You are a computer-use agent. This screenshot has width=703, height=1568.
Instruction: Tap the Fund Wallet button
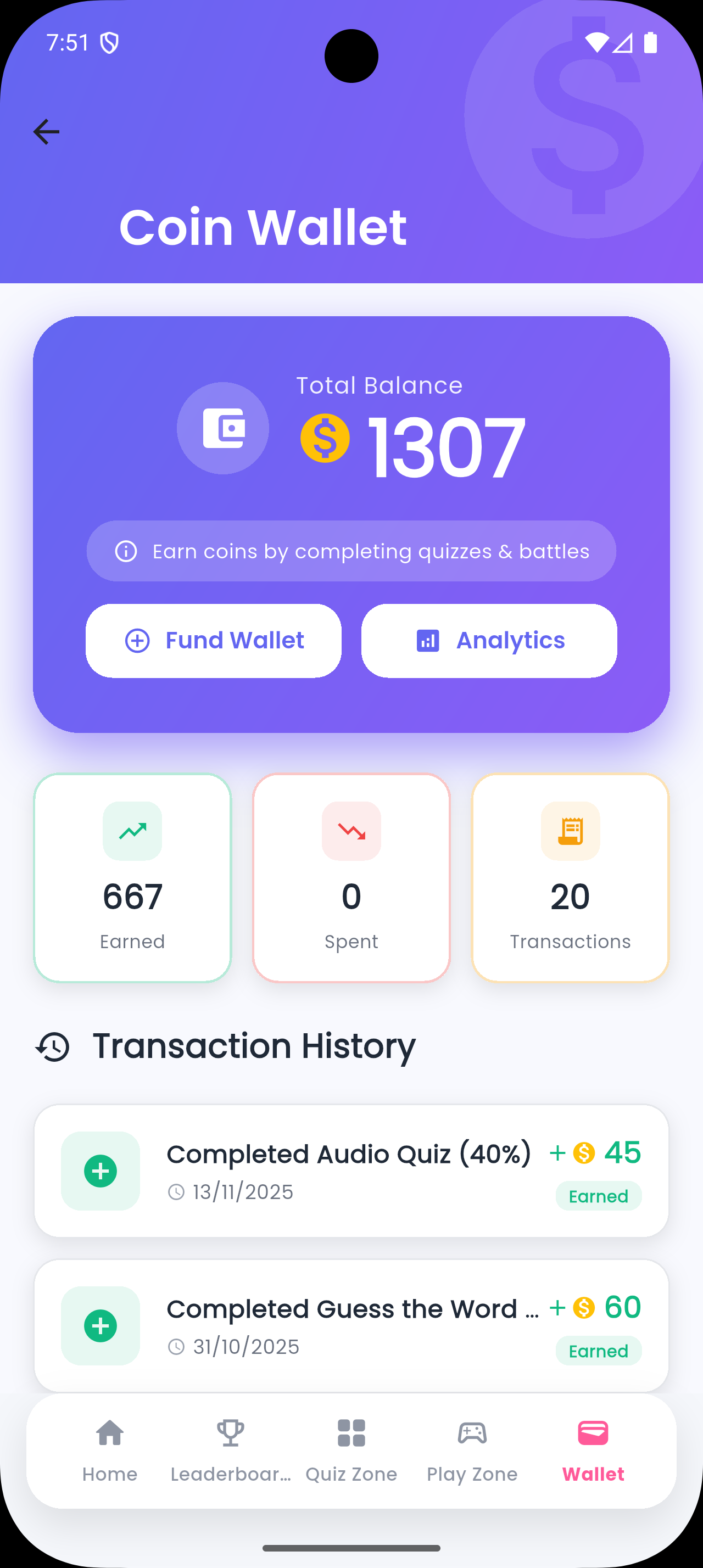(214, 640)
